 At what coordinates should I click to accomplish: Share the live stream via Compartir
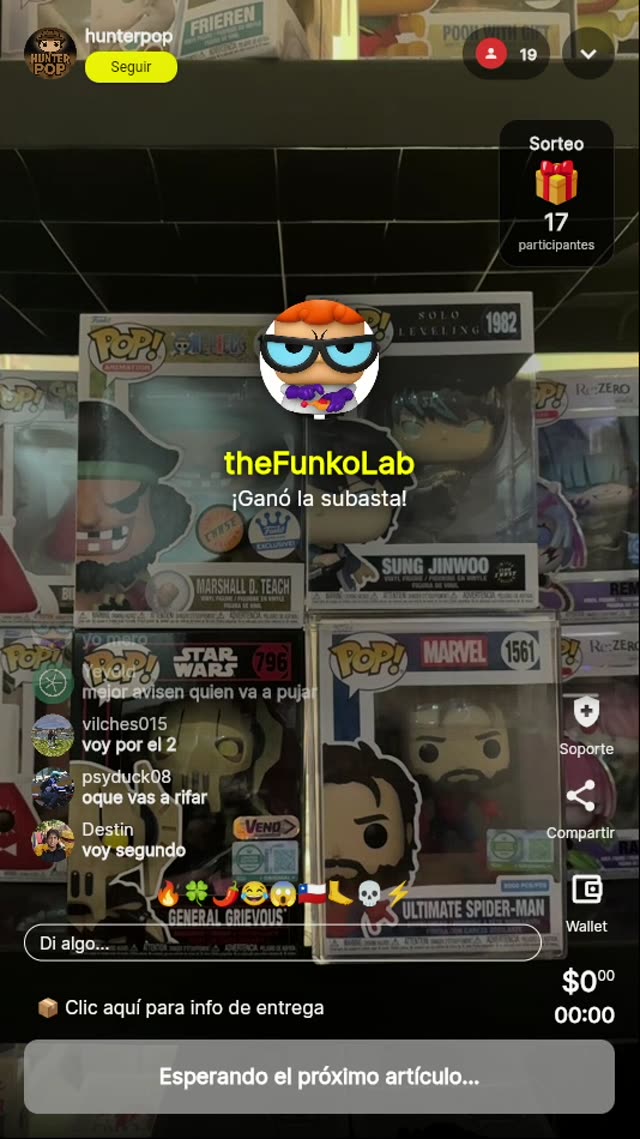pos(580,797)
